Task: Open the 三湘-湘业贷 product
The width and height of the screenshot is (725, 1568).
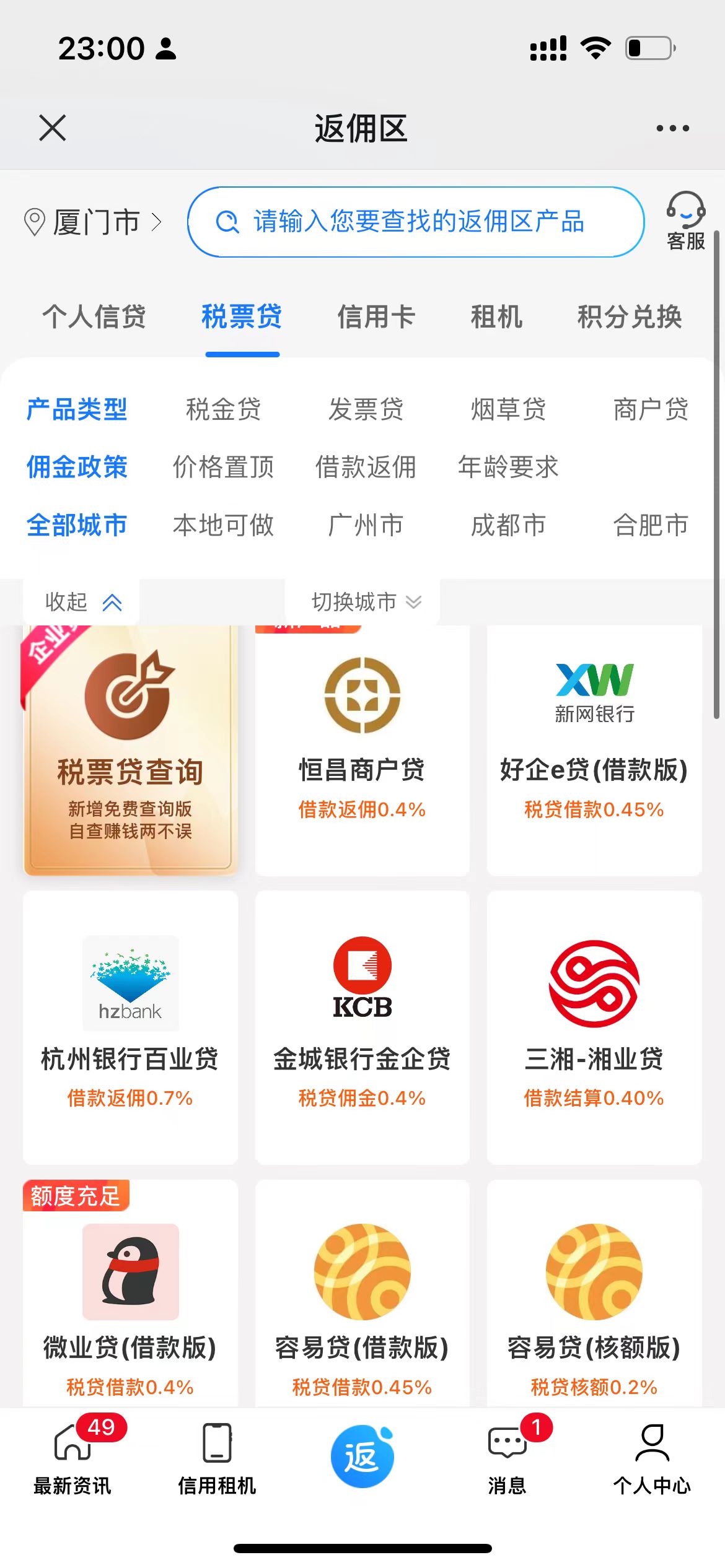Action: 594,1027
